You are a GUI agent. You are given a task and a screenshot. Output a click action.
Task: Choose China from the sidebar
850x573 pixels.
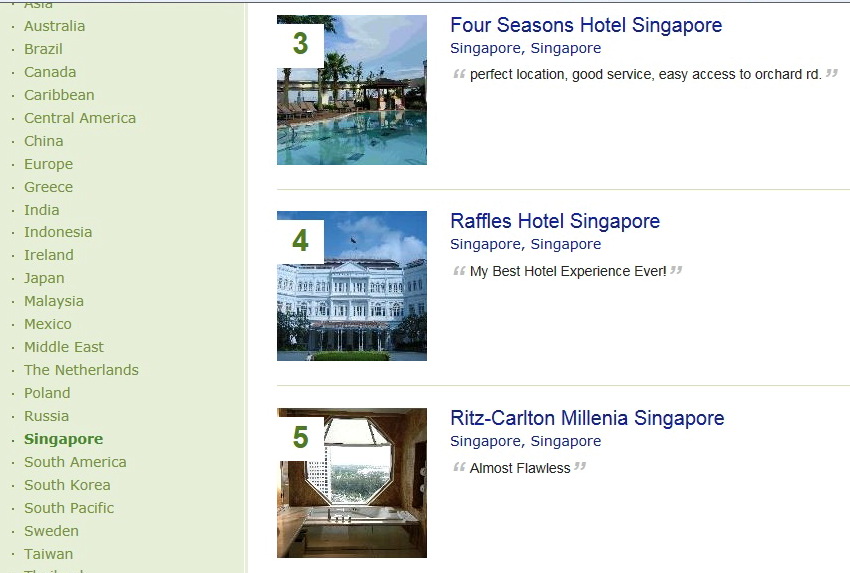(43, 141)
